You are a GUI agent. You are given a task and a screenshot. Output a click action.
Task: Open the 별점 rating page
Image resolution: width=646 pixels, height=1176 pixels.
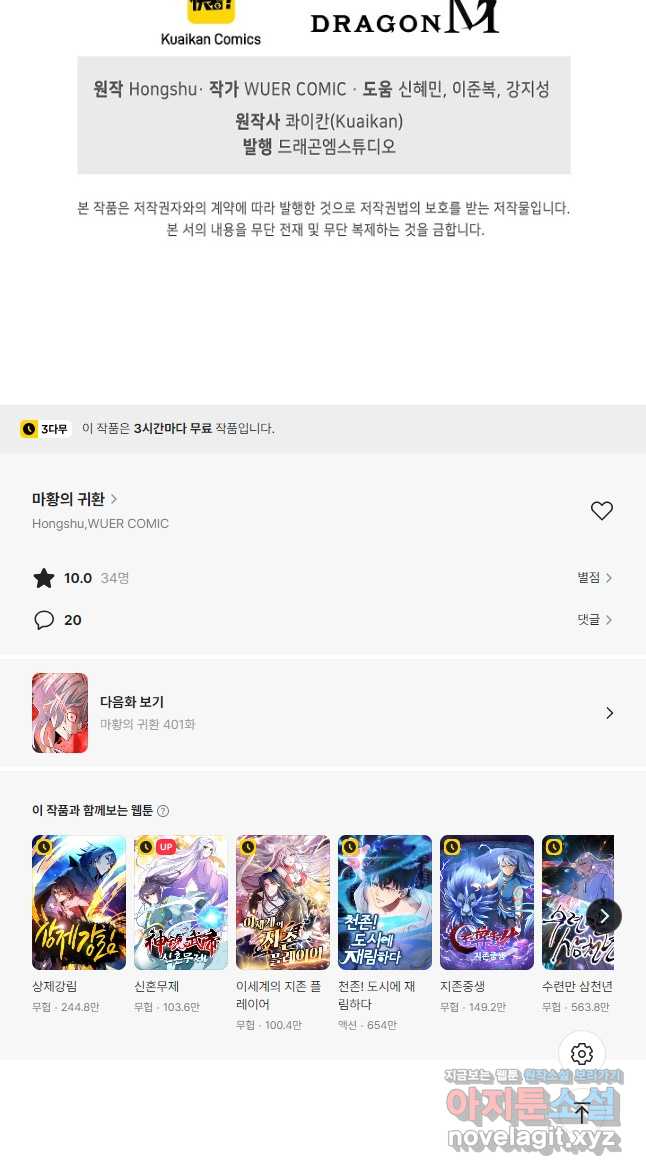[x=594, y=578]
